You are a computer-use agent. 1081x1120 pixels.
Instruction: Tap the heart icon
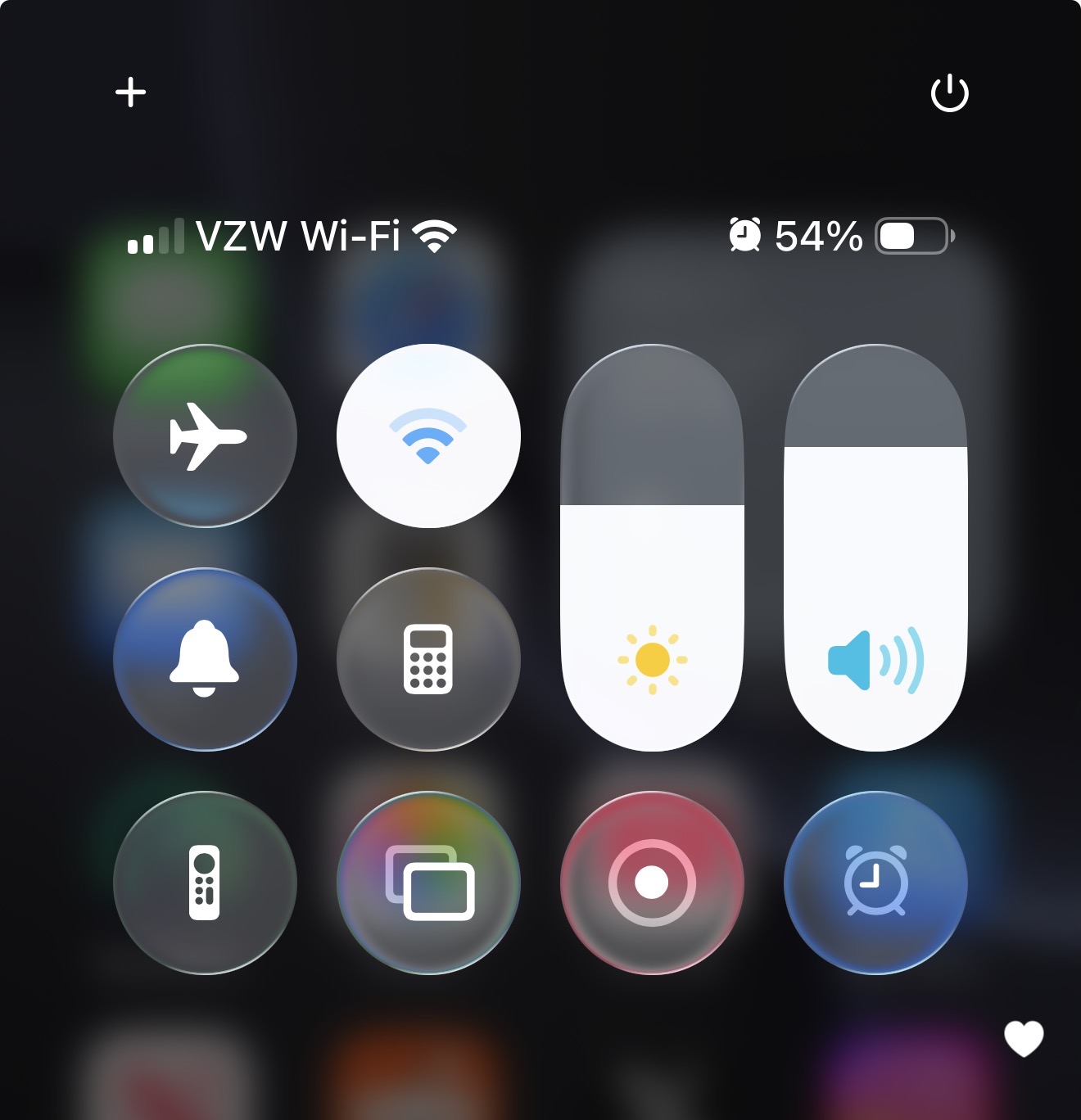(x=1024, y=1038)
